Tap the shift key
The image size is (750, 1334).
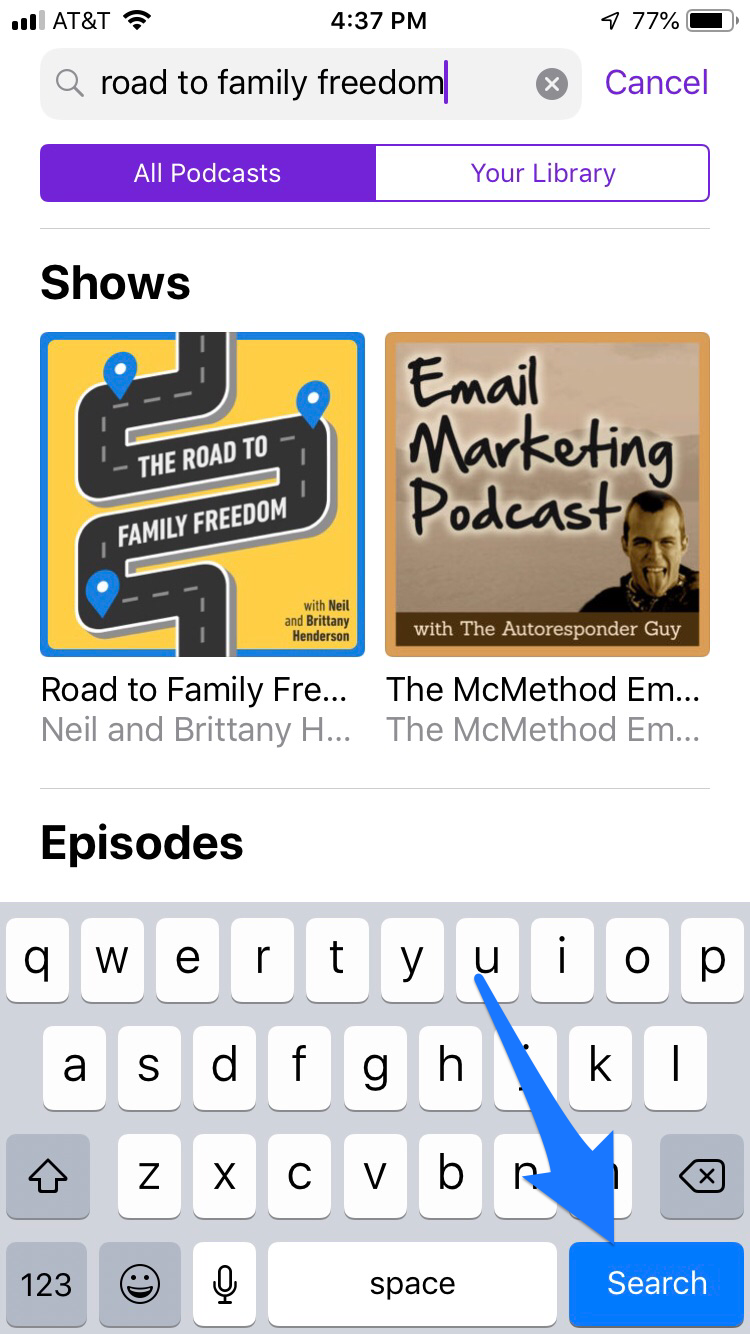(47, 1176)
